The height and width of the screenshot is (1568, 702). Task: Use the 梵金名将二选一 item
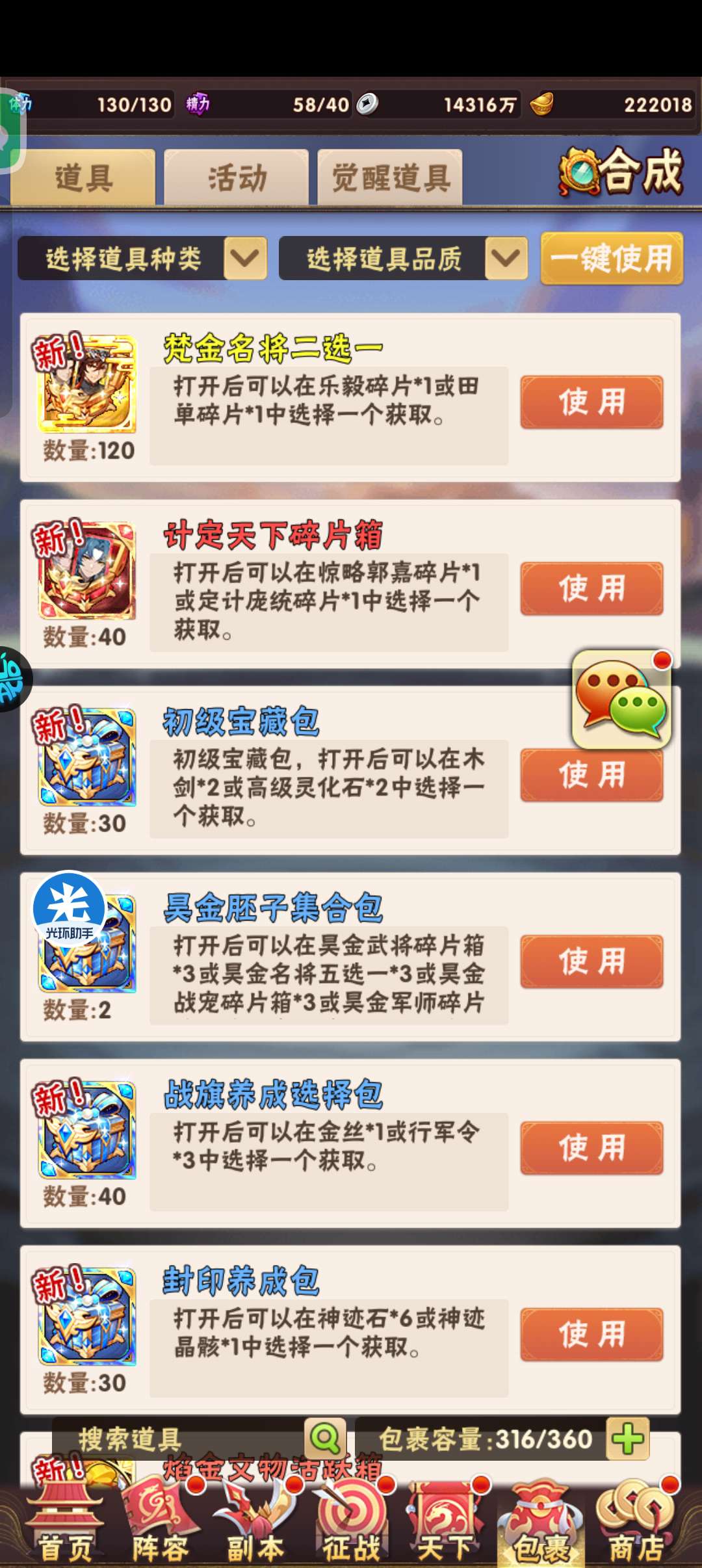[x=591, y=402]
